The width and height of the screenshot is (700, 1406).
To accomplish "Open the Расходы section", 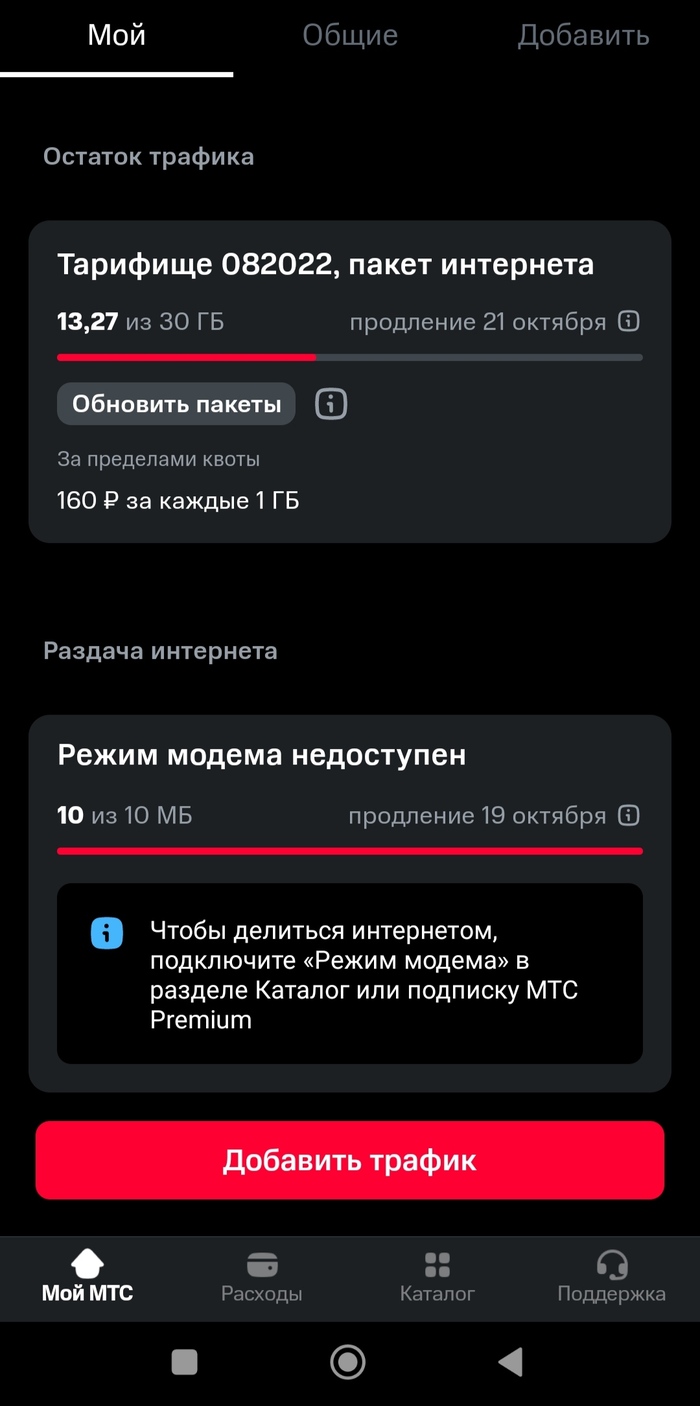I will (262, 1277).
